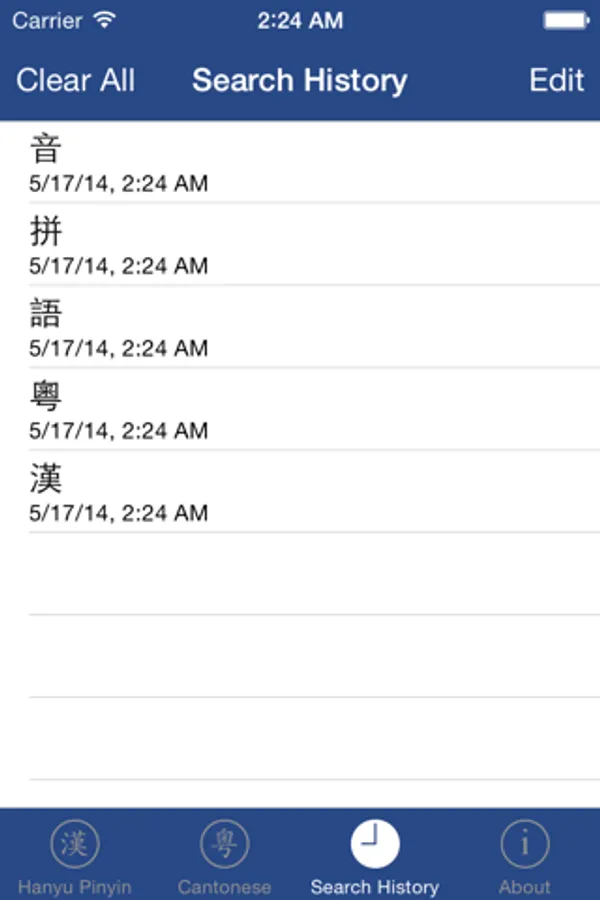
Task: Go to the Cantonese tab
Action: 224,857
